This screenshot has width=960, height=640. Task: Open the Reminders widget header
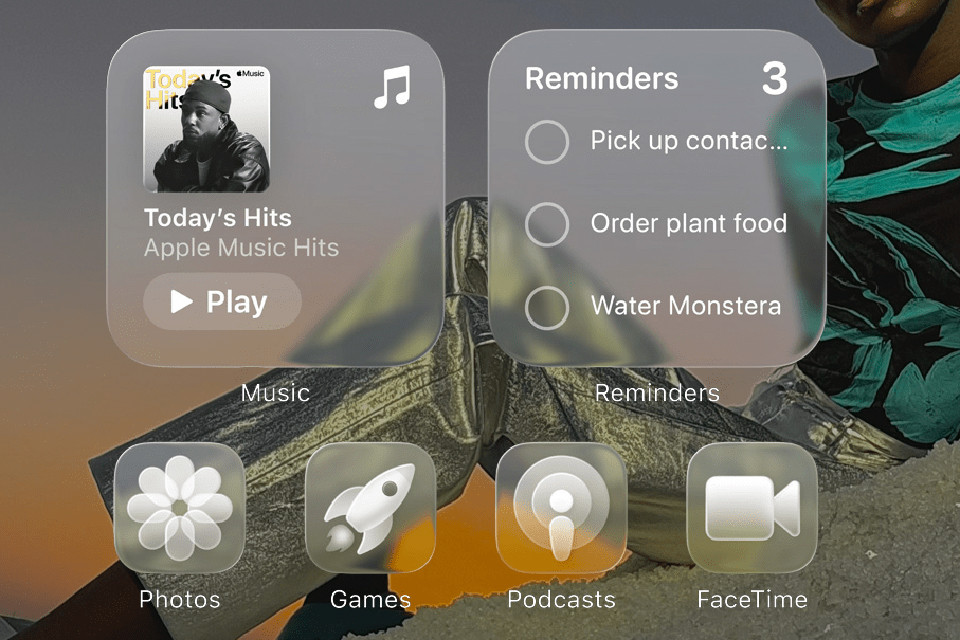click(601, 79)
